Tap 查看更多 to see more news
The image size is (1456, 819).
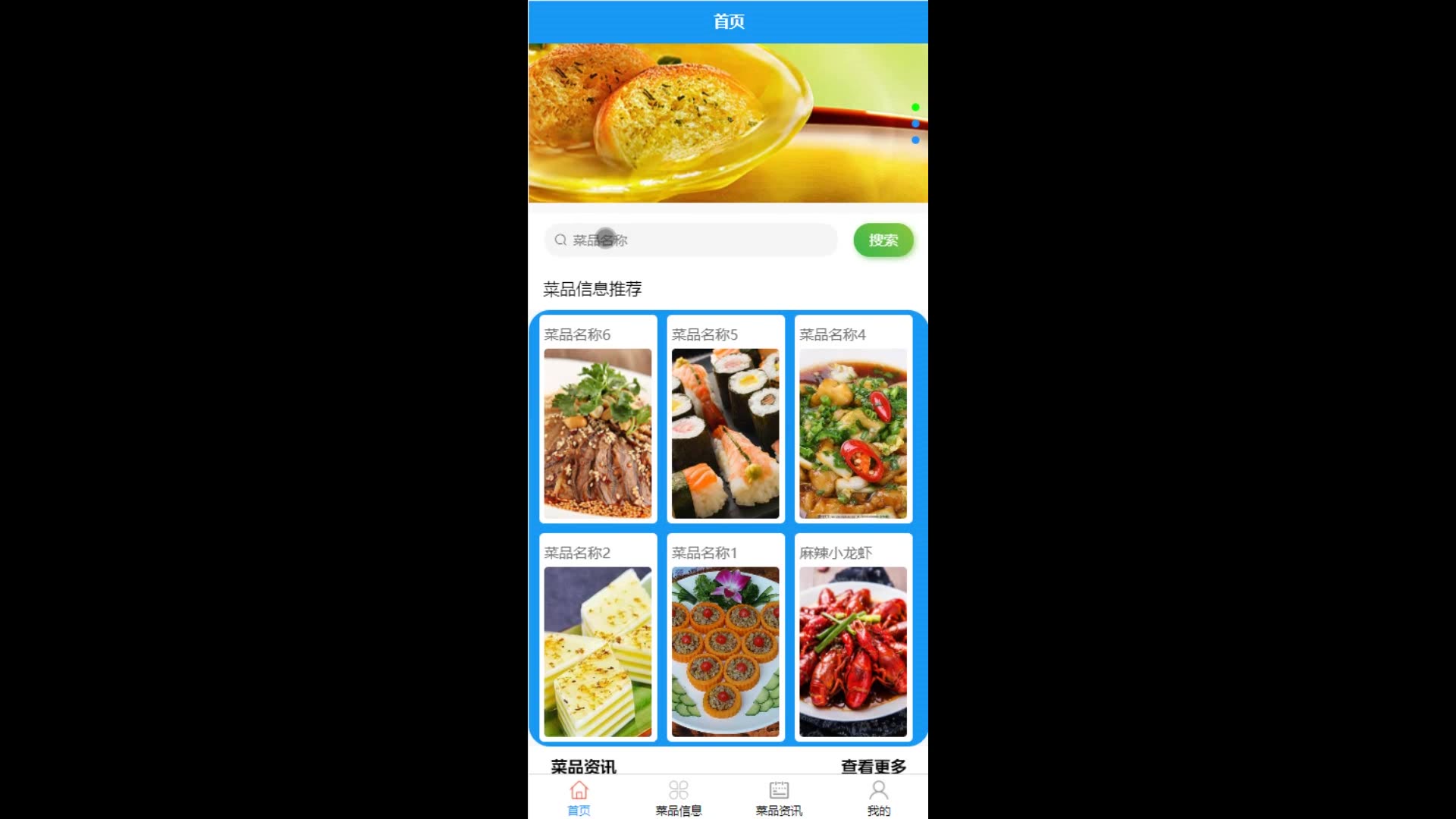pos(873,766)
